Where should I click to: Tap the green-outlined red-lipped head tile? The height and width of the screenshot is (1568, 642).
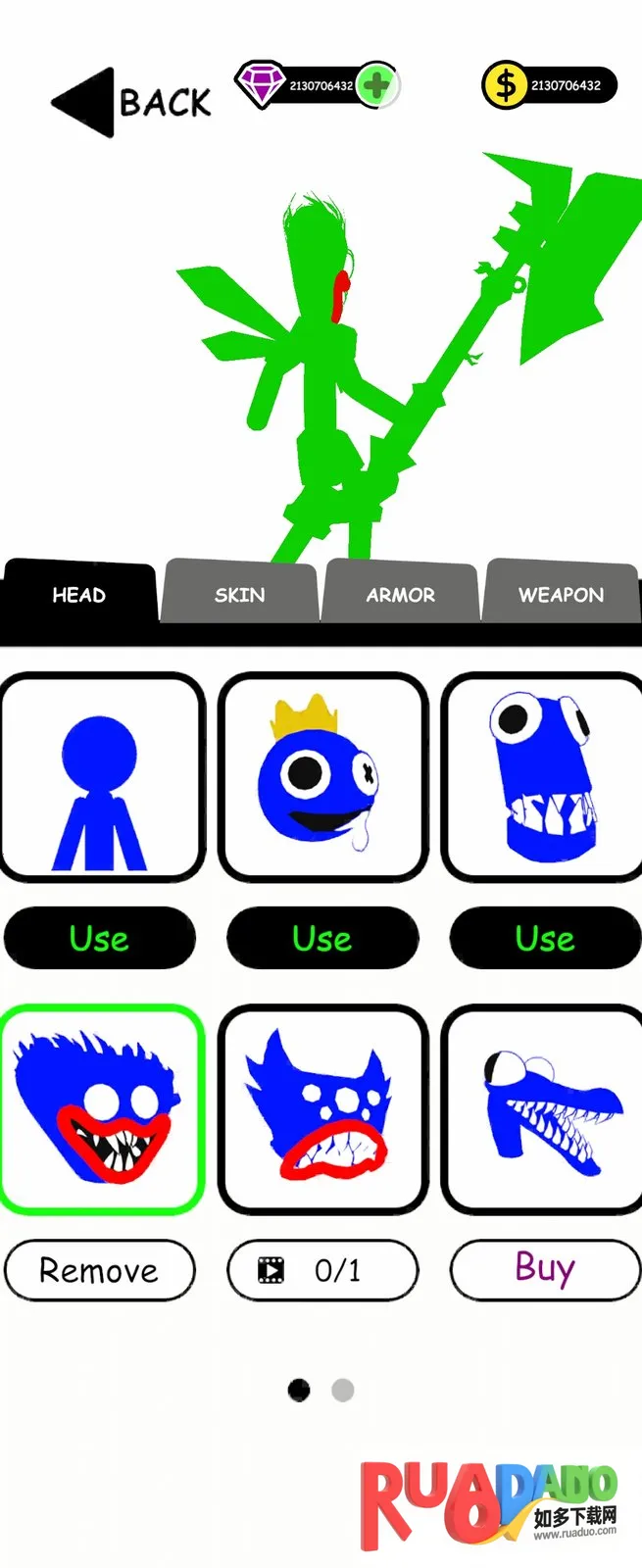(101, 1108)
